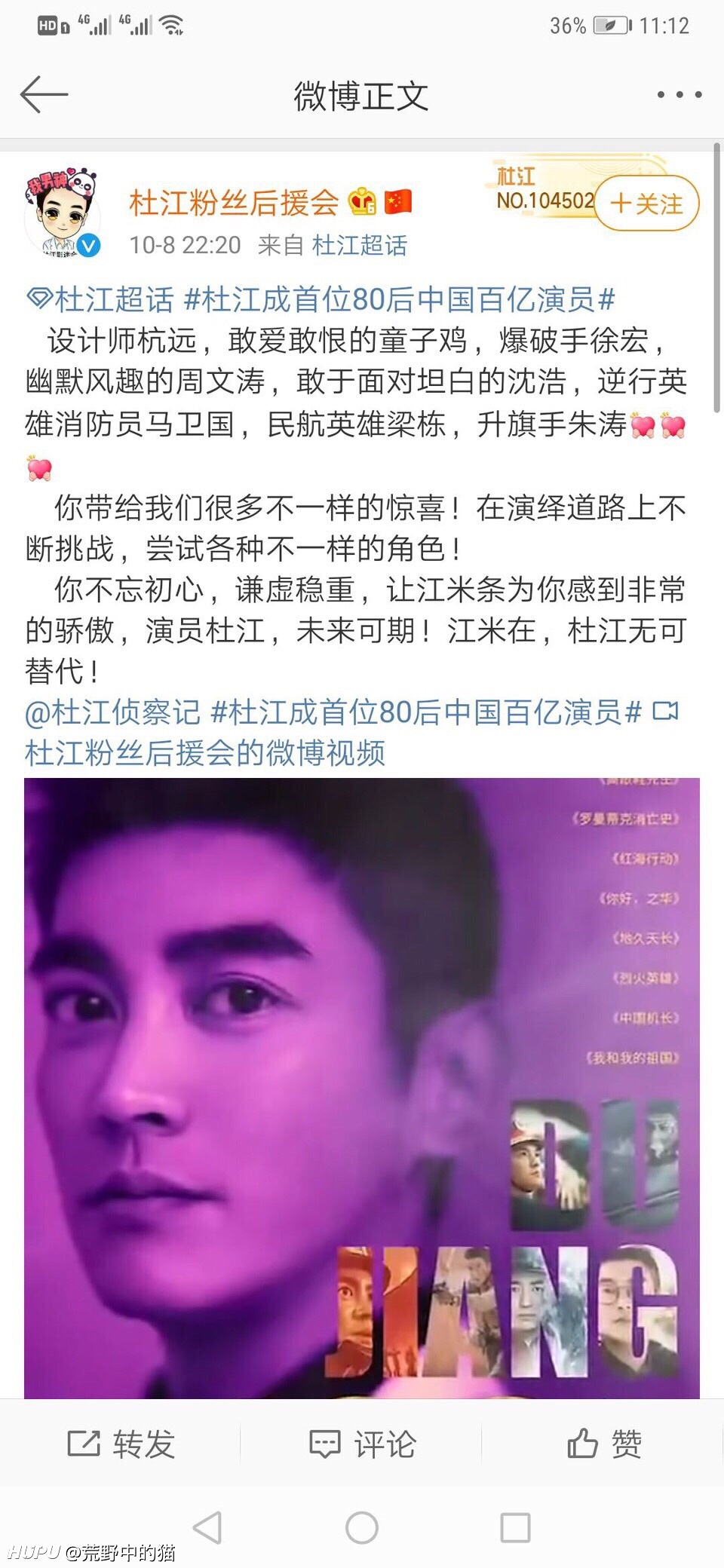Repost with the 转发 button

121,1444
